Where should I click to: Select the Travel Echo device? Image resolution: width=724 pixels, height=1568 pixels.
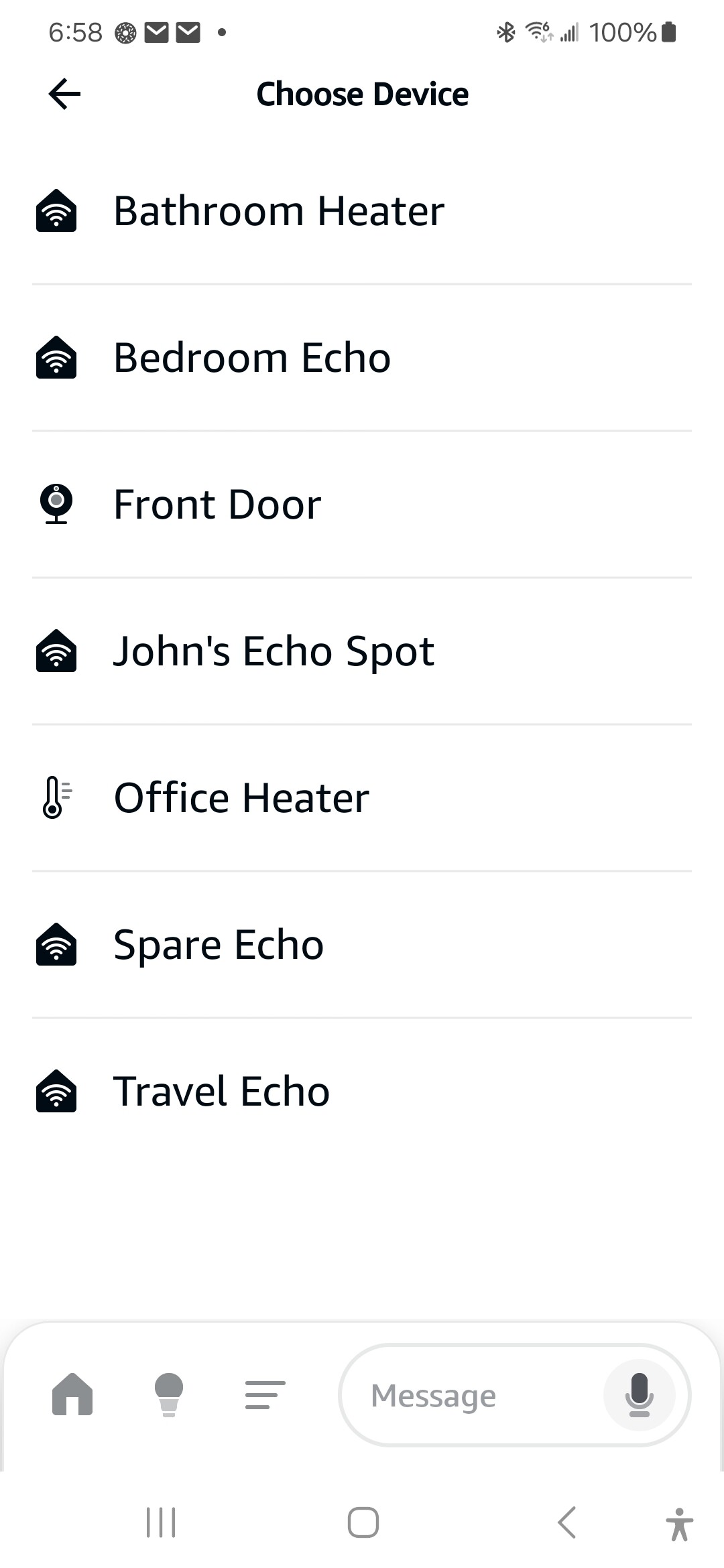click(221, 1092)
